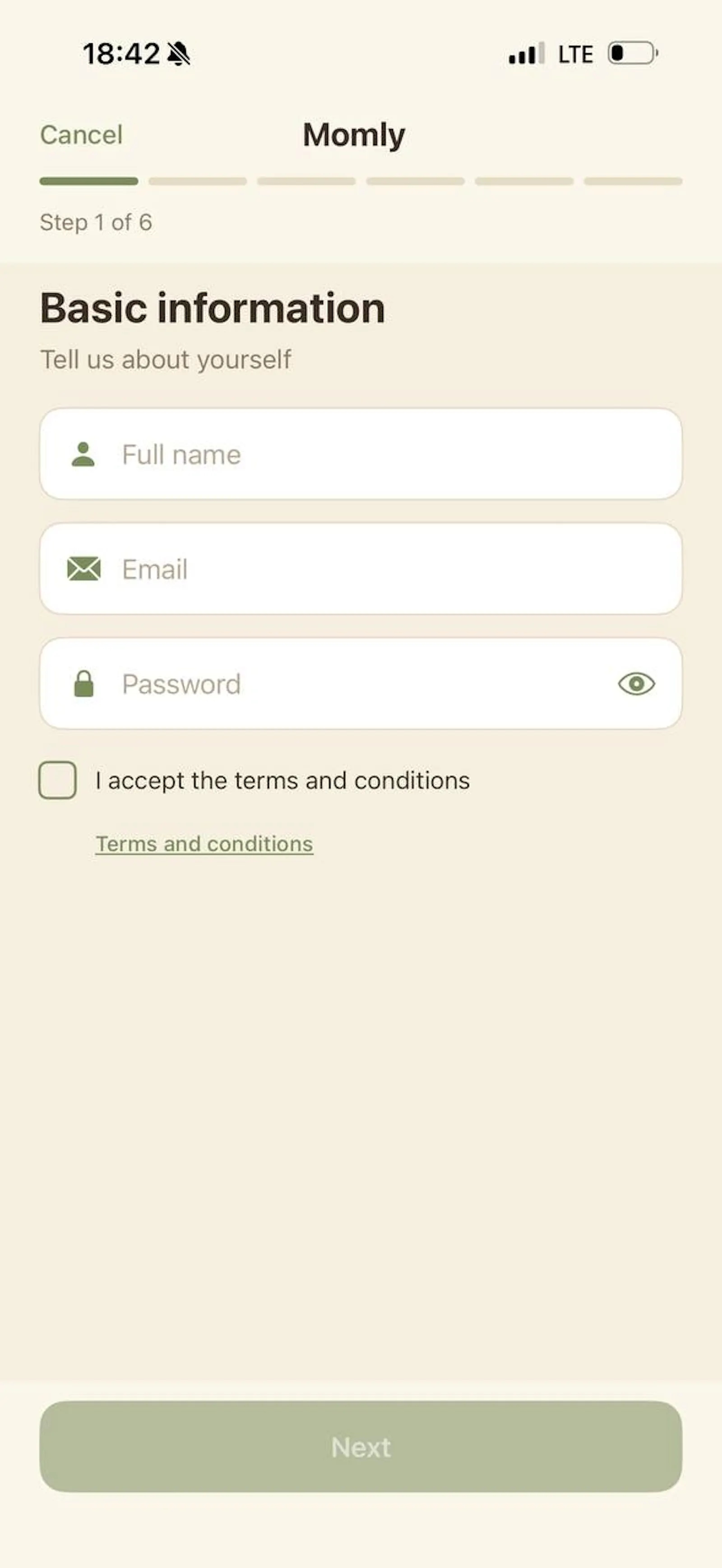Tap into the Password field
The height and width of the screenshot is (1568, 722).
pos(361,684)
